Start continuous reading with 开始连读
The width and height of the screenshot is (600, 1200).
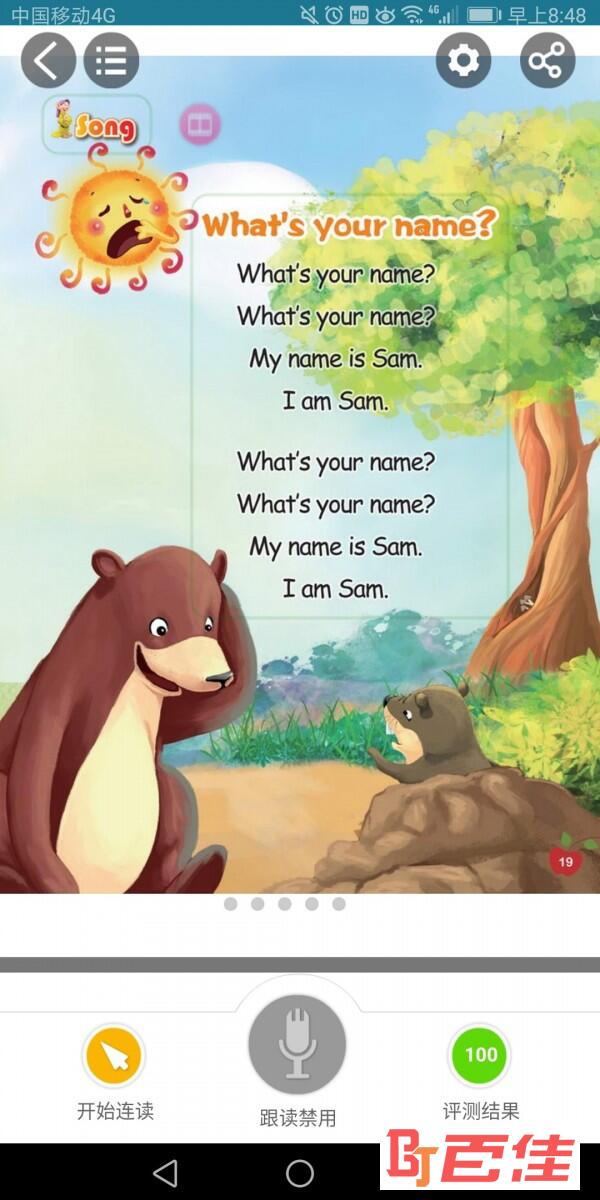point(115,1057)
